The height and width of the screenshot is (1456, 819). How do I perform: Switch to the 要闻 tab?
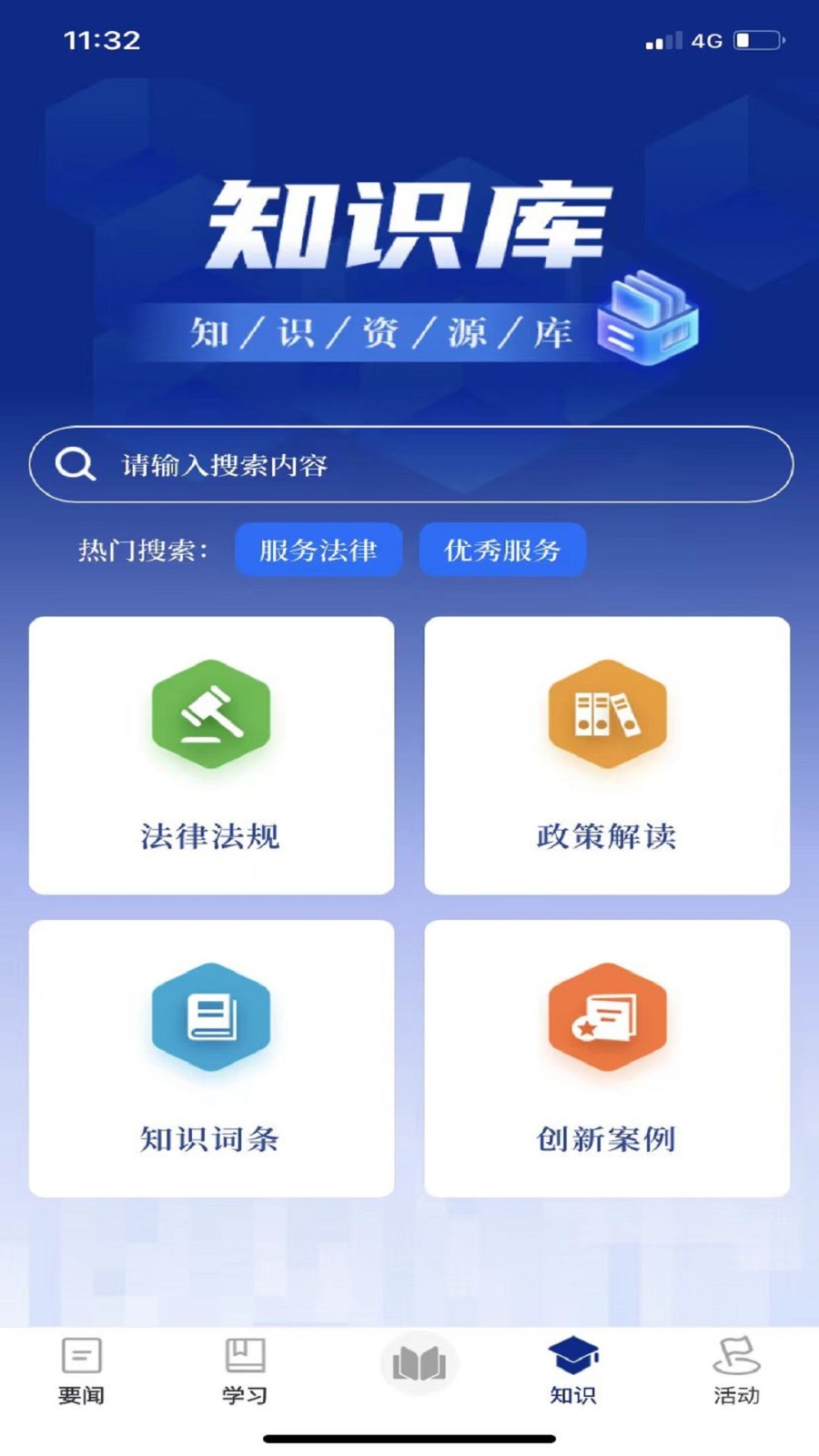coord(80,1374)
